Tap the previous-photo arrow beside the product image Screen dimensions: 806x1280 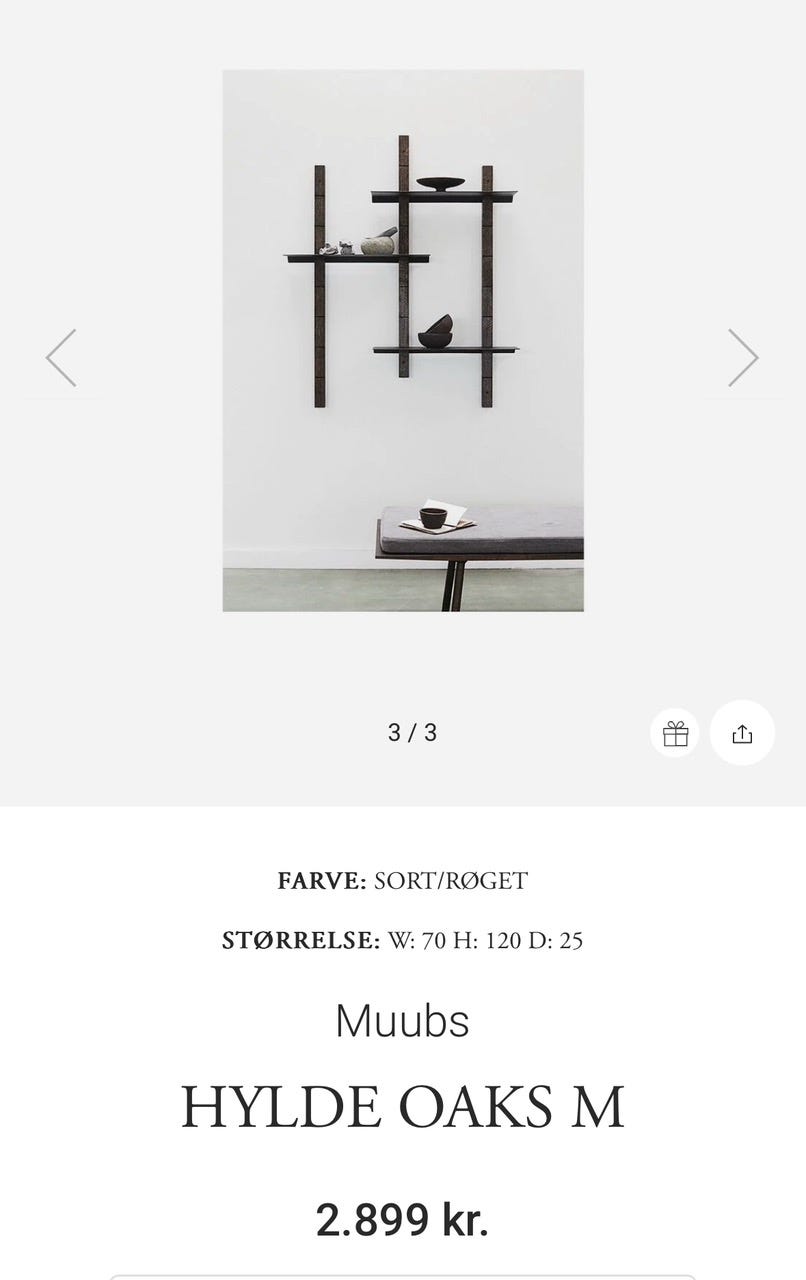coord(61,356)
